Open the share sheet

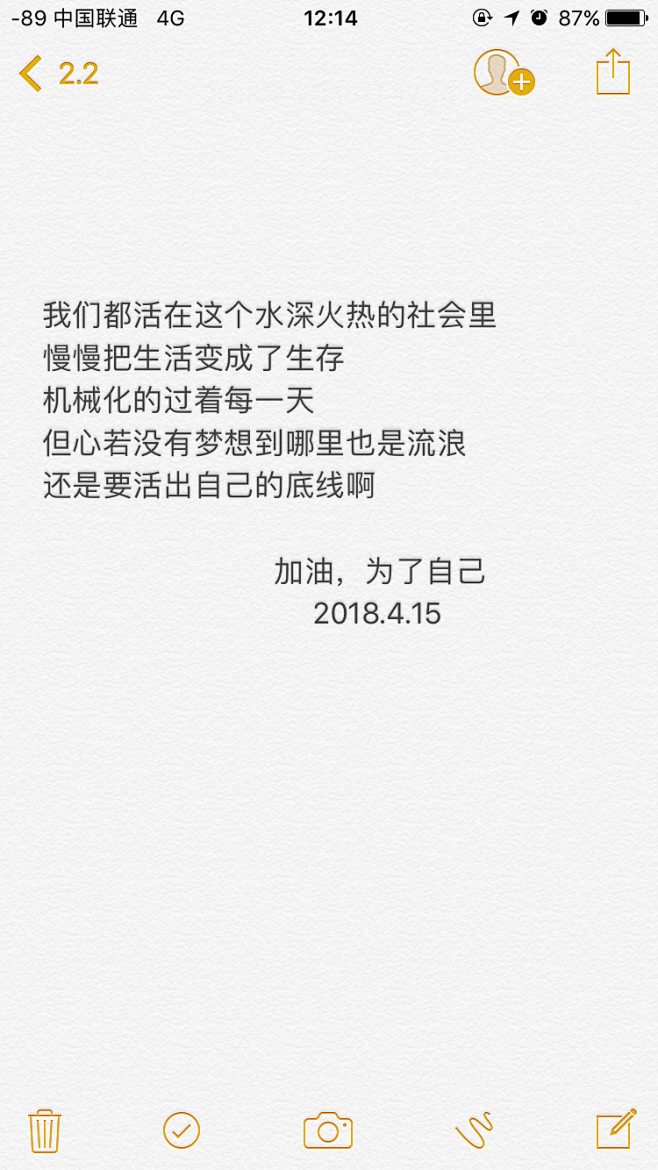point(613,72)
